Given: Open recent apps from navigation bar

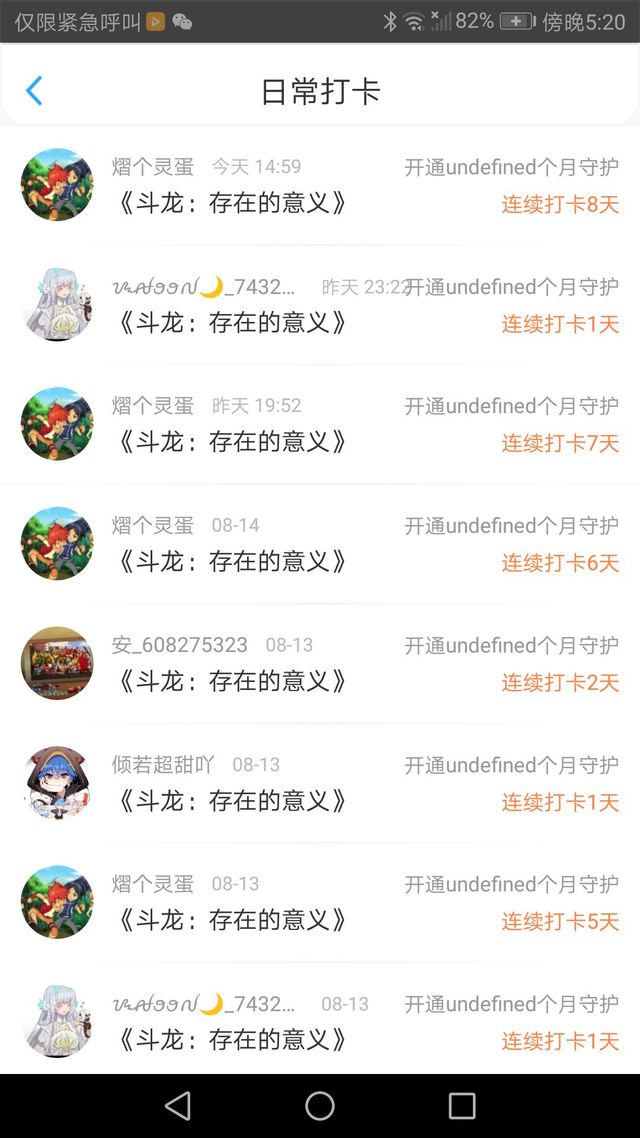Looking at the screenshot, I should [462, 1105].
